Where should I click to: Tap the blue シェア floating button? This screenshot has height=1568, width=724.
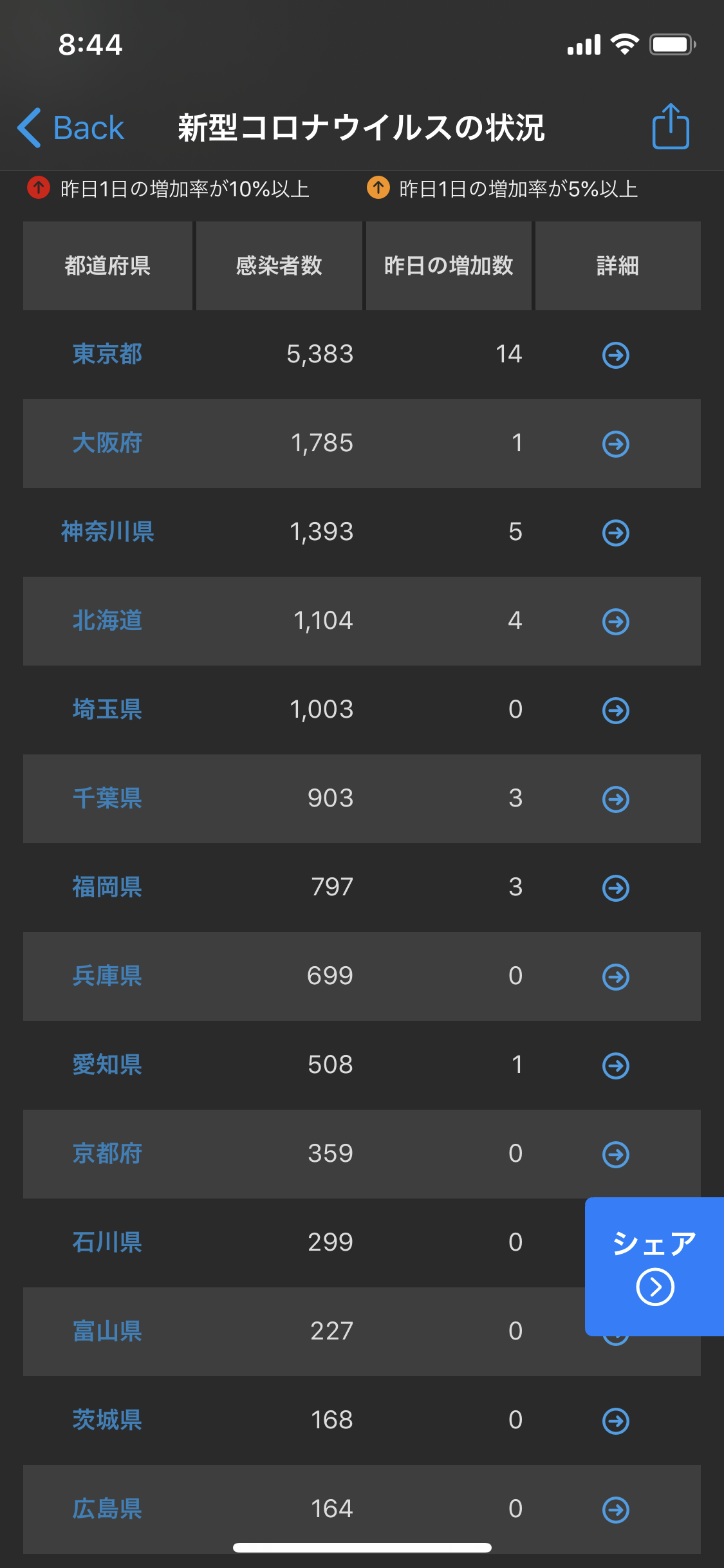[x=654, y=1266]
